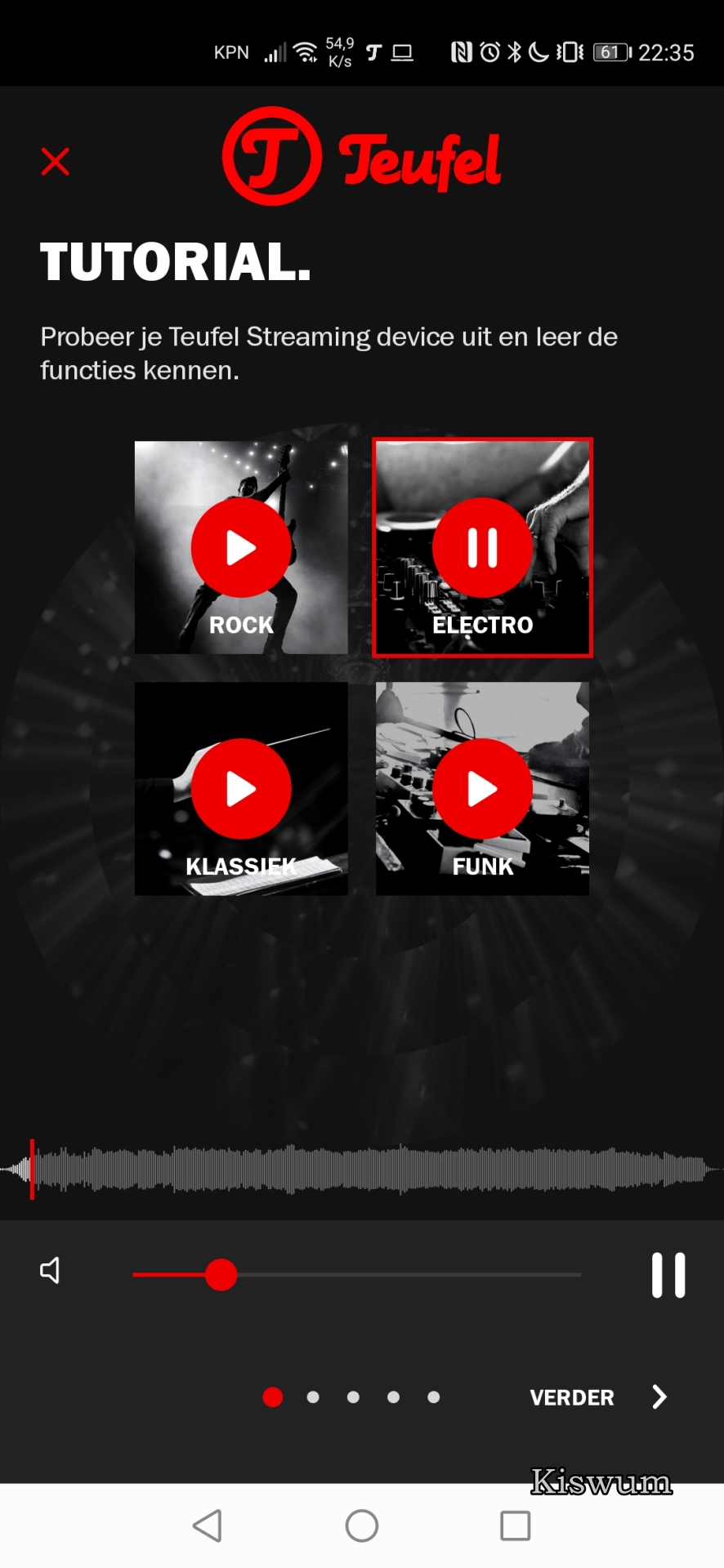
Task: Go back with the system back button
Action: [x=208, y=1526]
